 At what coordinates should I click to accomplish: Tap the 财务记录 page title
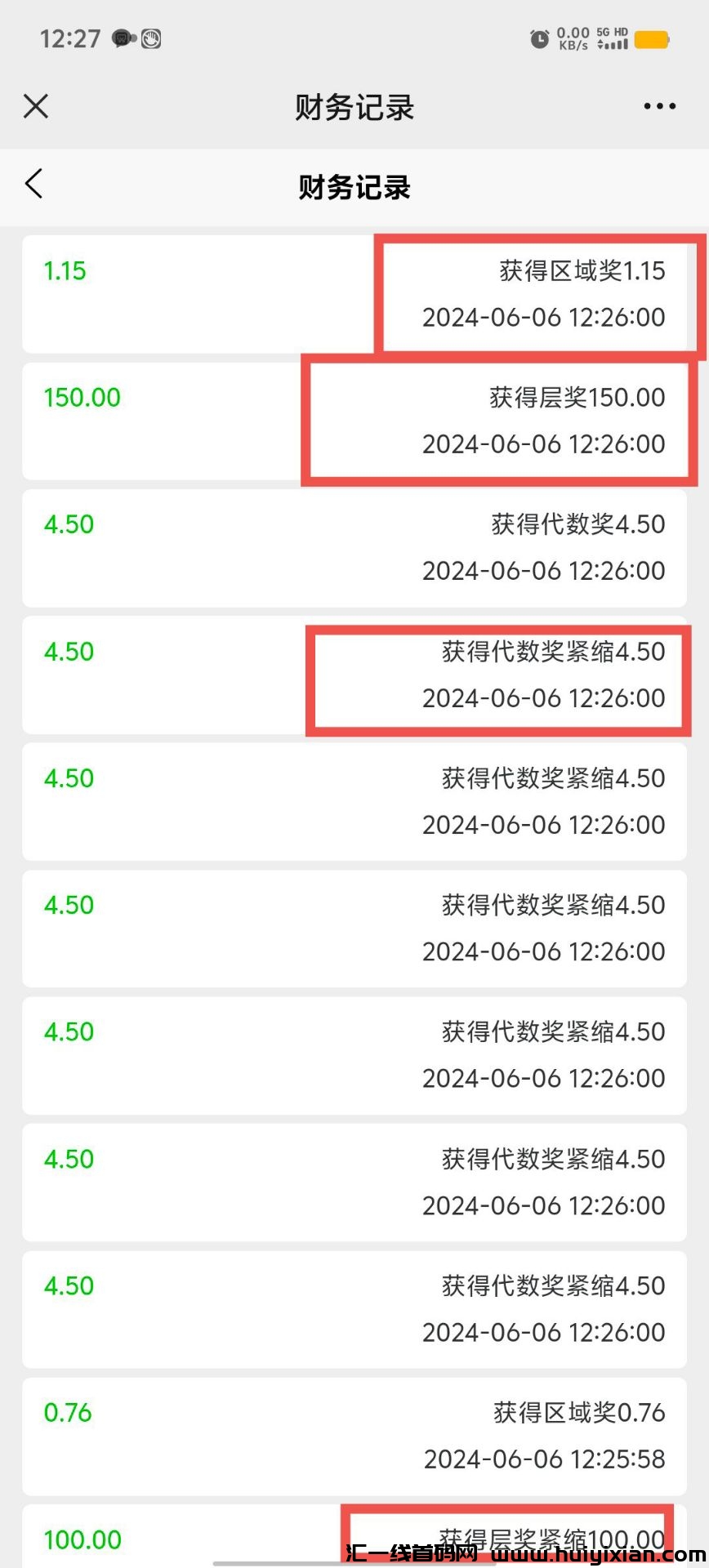354,187
